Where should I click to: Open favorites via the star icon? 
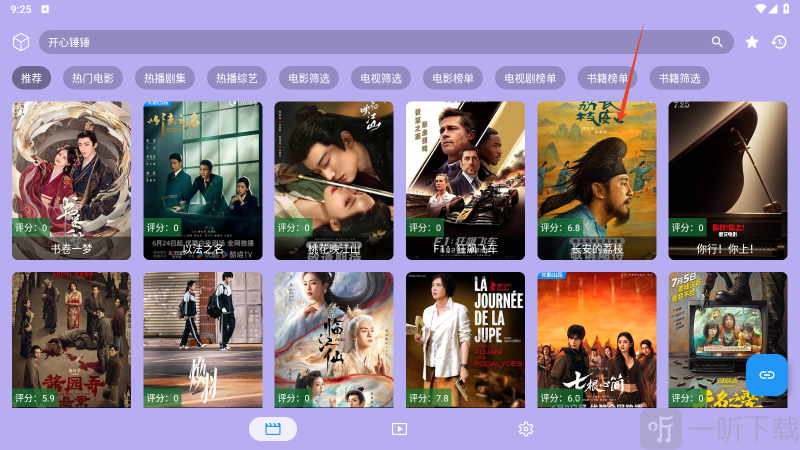click(x=752, y=42)
